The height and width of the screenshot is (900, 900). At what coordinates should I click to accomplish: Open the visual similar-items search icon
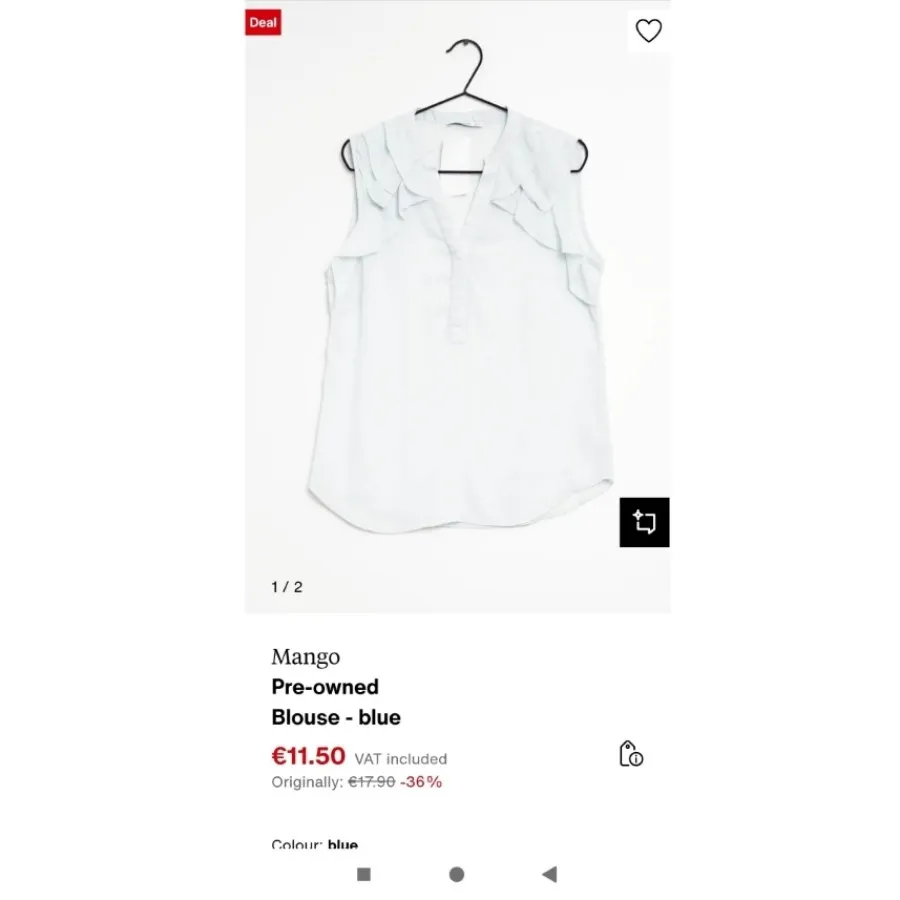coord(644,522)
